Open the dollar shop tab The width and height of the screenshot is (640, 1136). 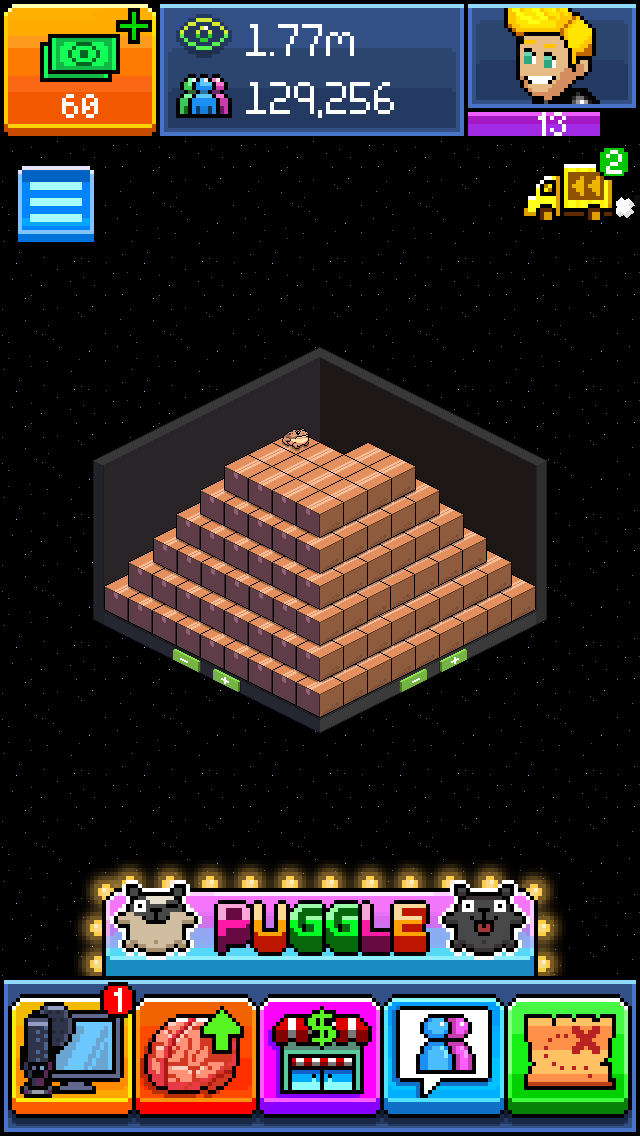point(320,1056)
